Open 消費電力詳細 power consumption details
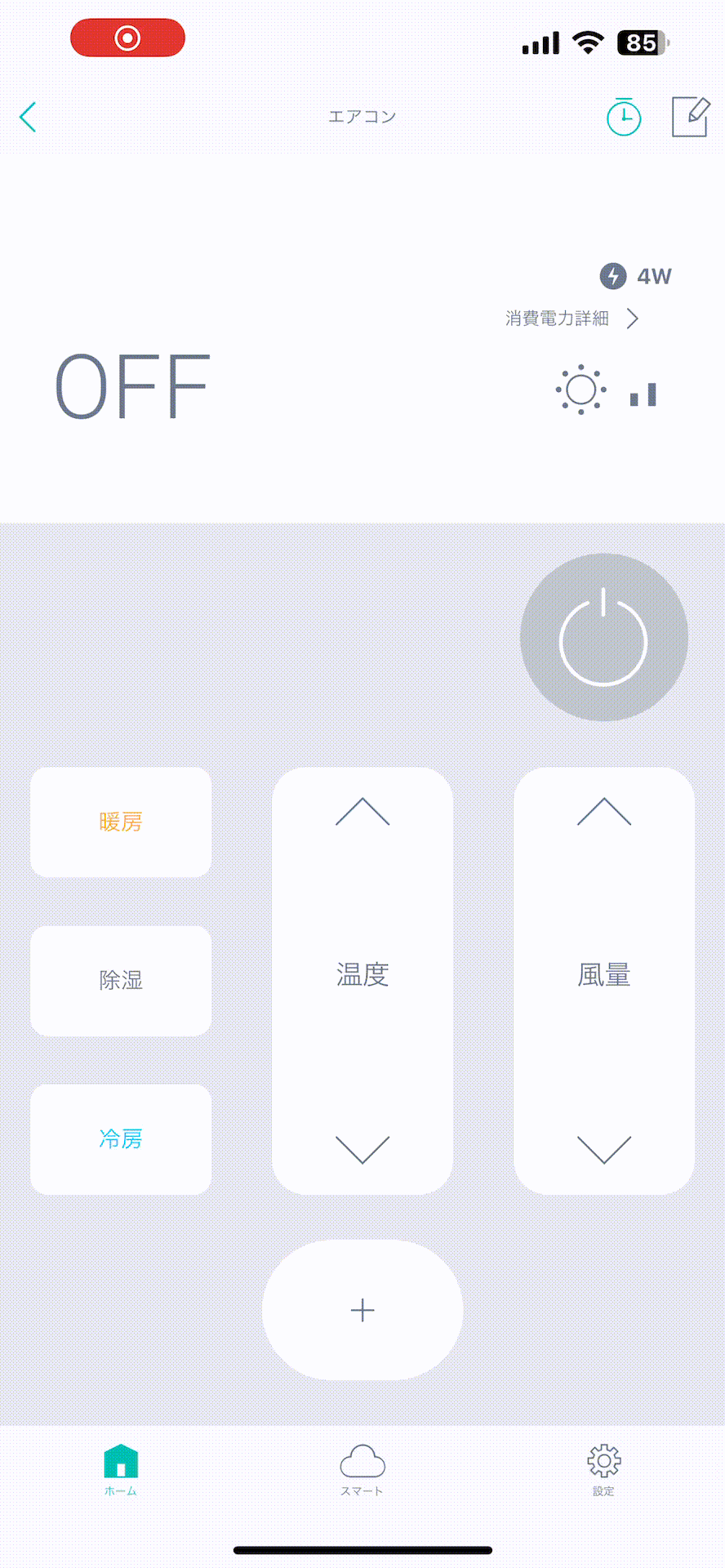This screenshot has width=725, height=1568. [572, 318]
